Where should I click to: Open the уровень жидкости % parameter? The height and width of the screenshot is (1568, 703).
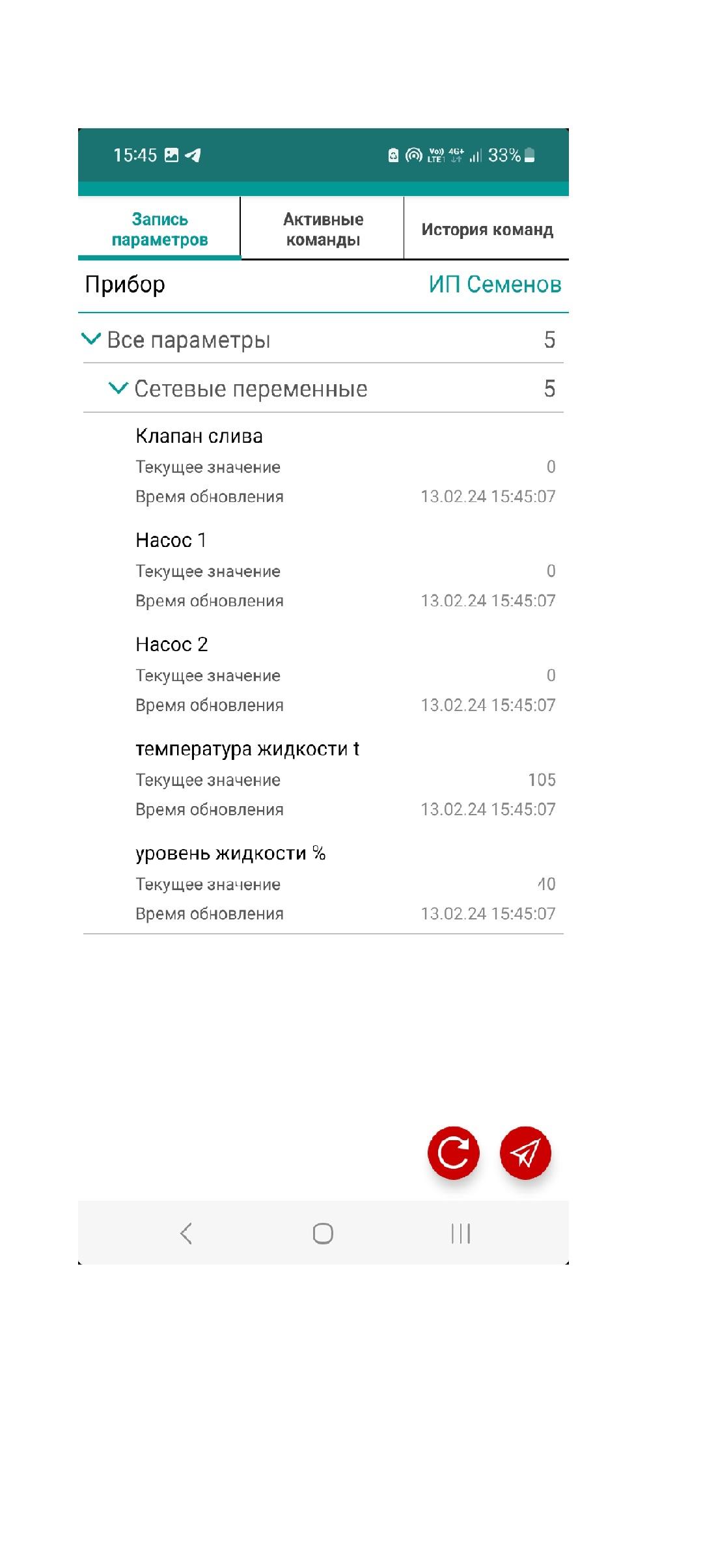(230, 854)
